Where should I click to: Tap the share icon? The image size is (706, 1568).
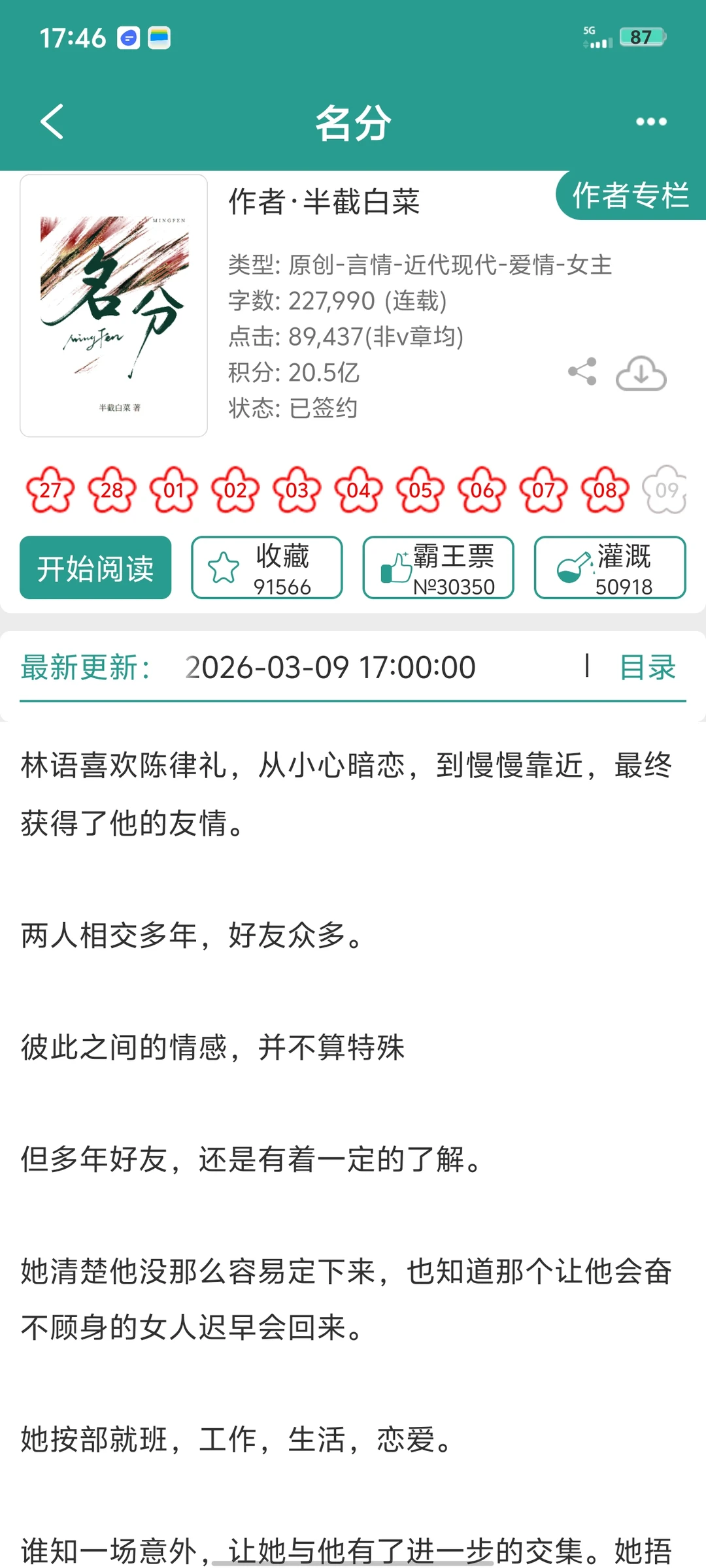(582, 371)
